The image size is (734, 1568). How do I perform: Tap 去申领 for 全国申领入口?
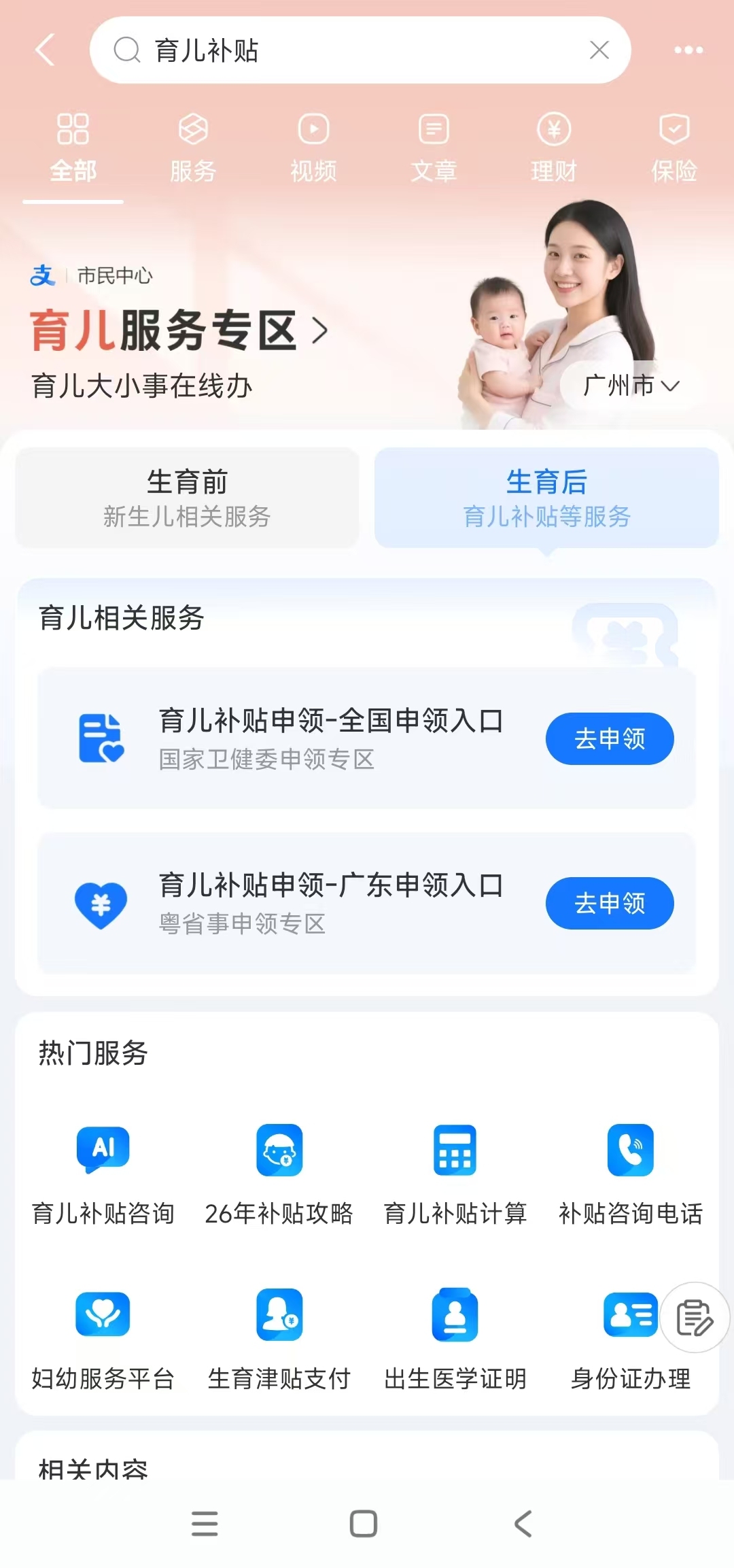point(609,738)
